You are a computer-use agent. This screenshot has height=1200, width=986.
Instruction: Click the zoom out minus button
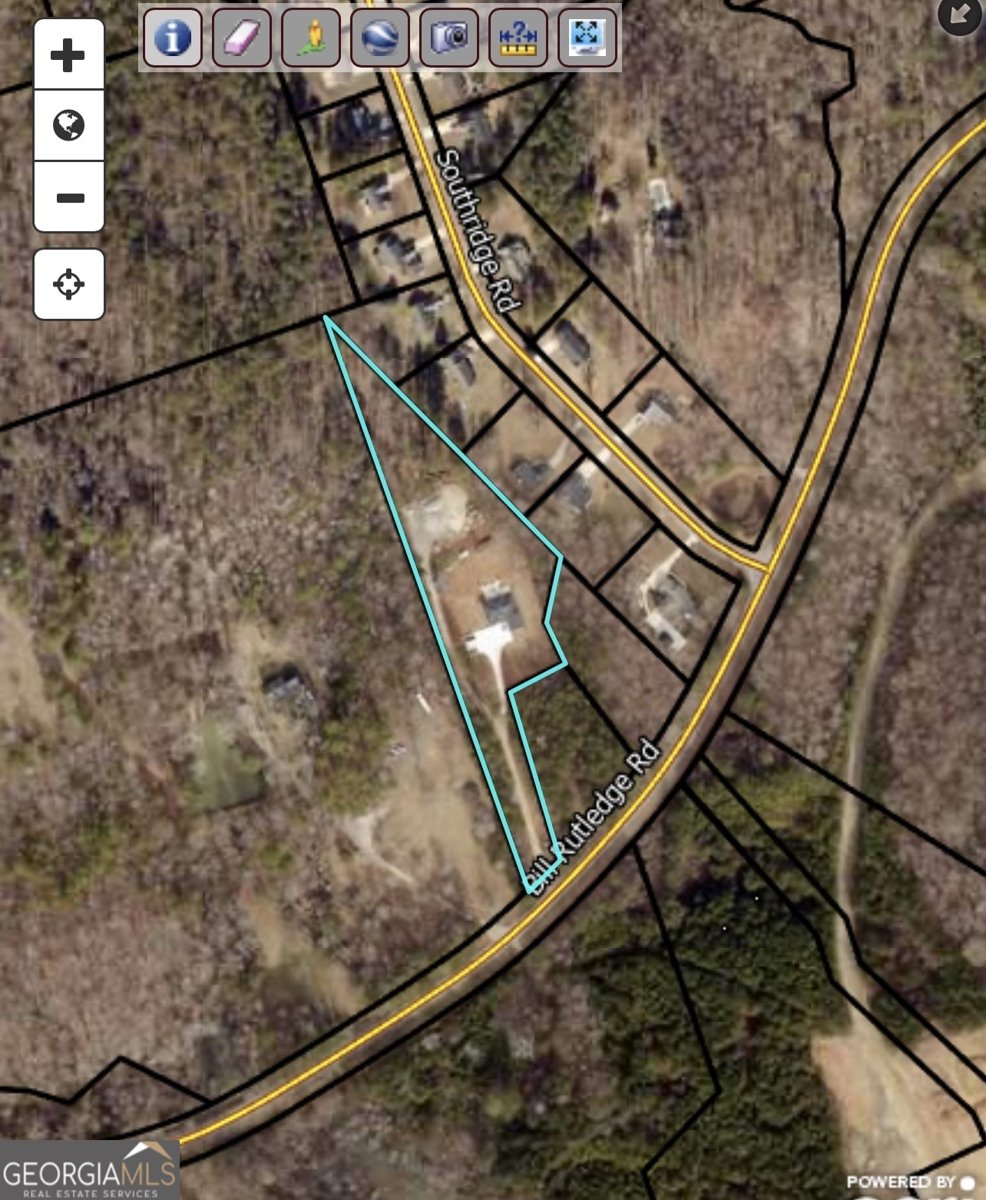coord(68,198)
